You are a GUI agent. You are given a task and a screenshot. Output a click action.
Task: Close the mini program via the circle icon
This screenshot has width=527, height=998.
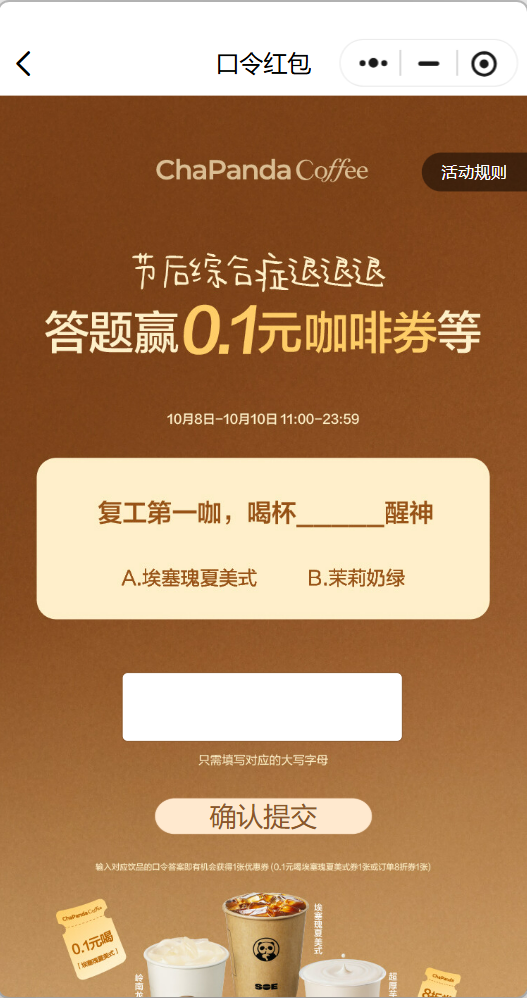[x=484, y=64]
